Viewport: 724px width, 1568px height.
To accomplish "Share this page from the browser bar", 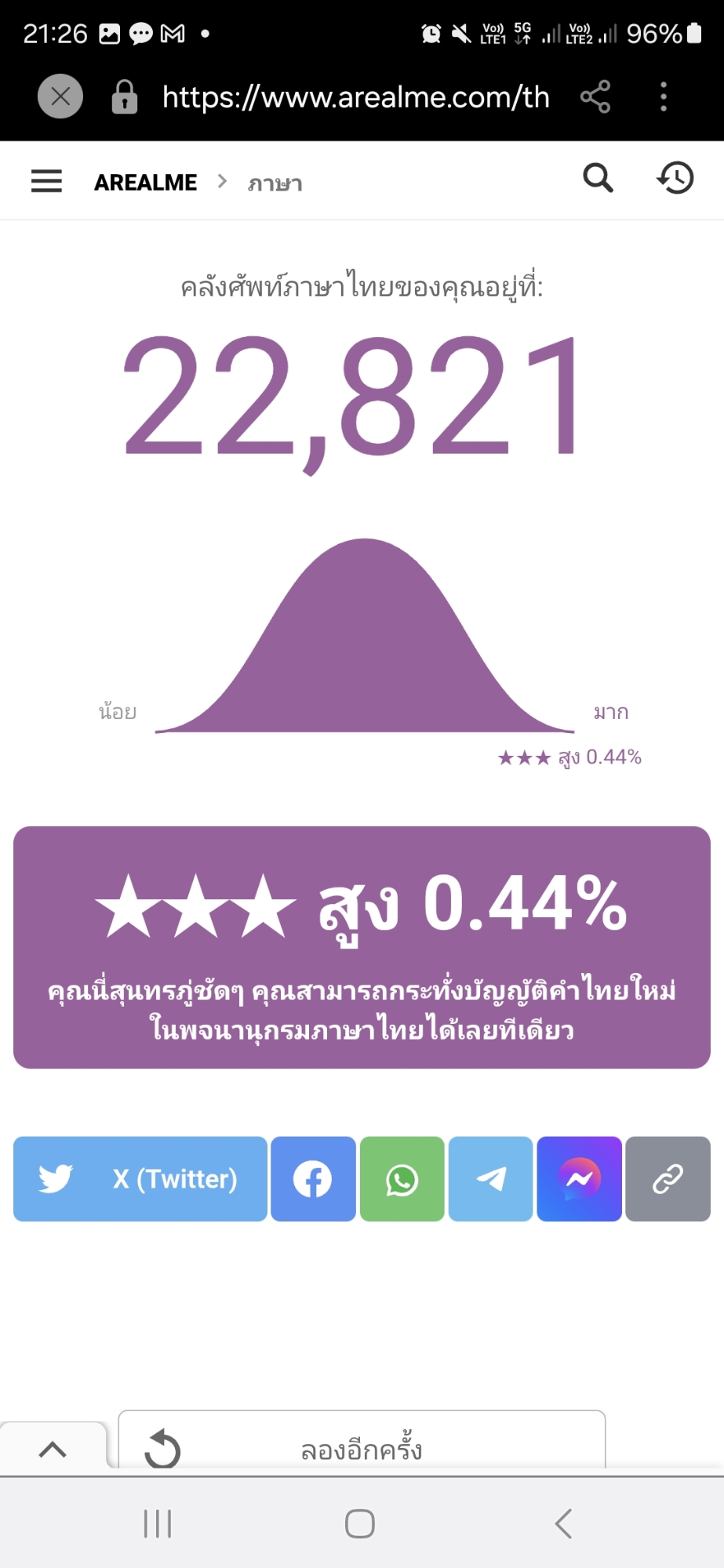I will [595, 96].
